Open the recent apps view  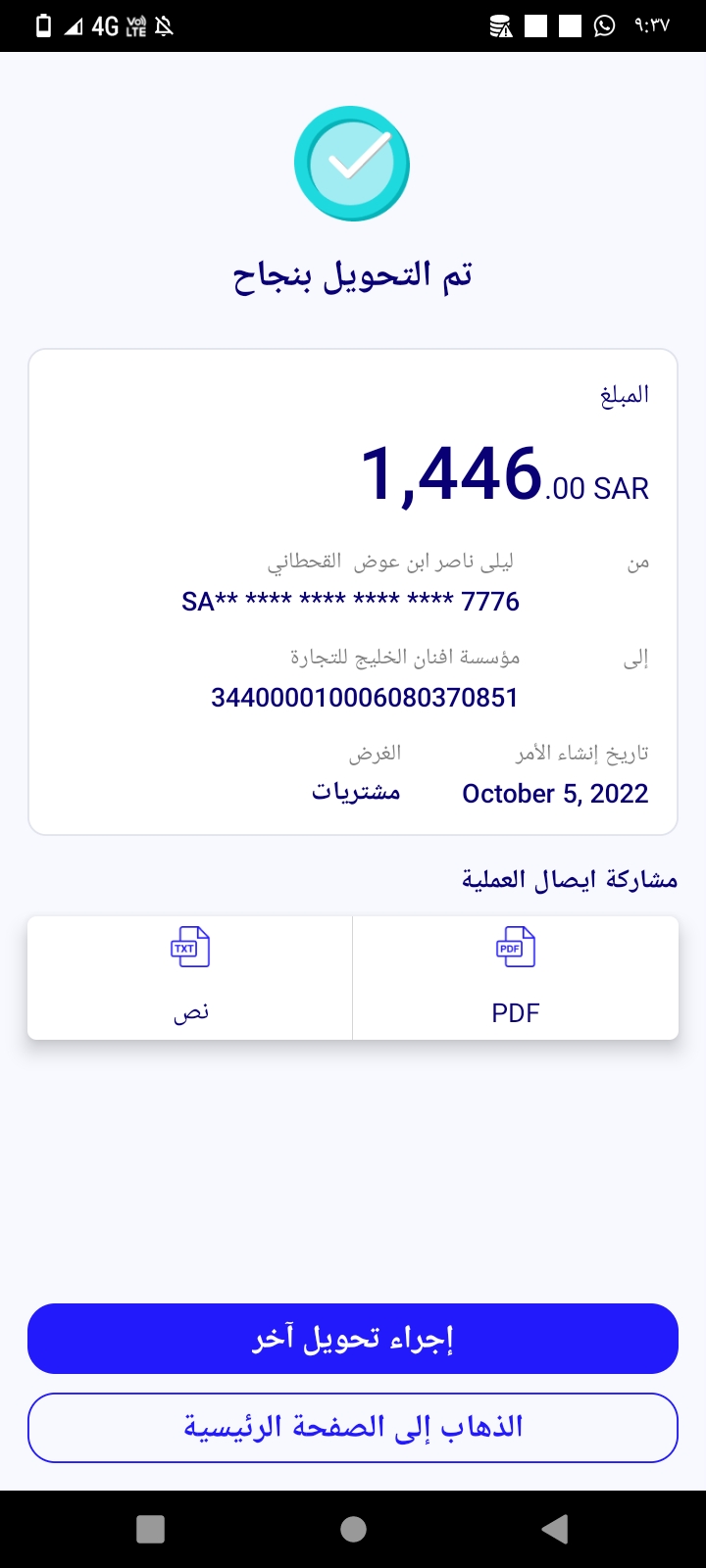[x=151, y=1529]
